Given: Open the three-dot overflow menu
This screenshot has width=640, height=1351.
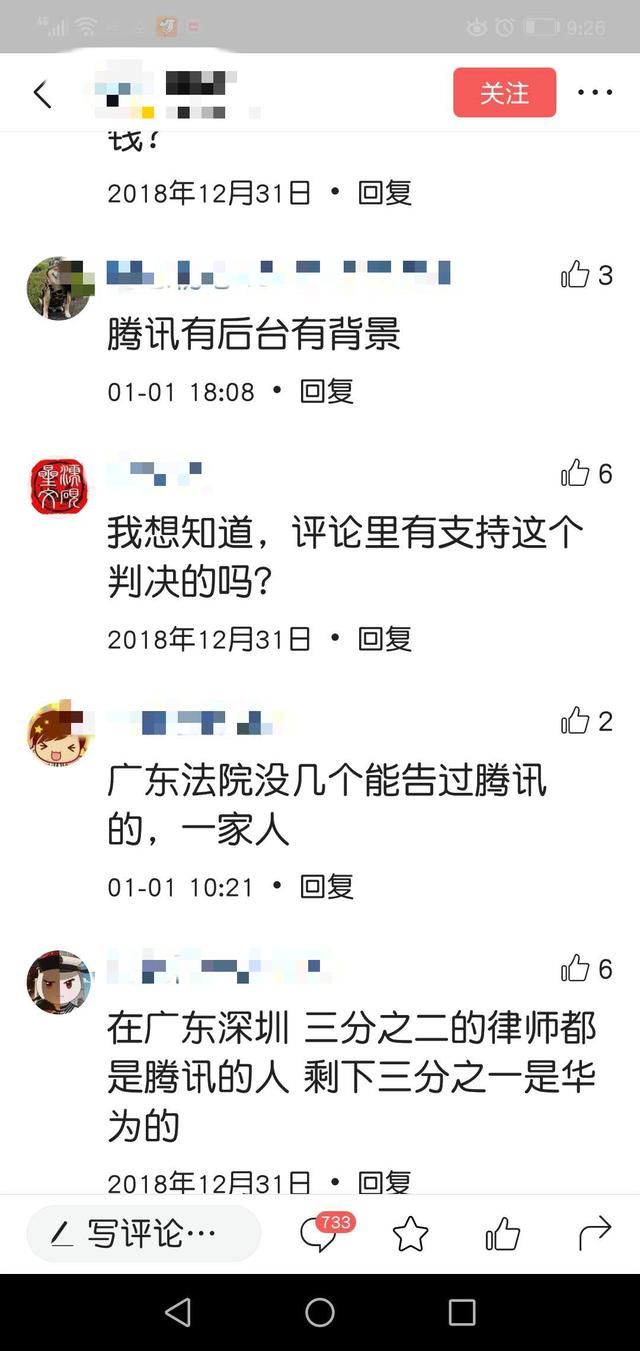Looking at the screenshot, I should 595,93.
